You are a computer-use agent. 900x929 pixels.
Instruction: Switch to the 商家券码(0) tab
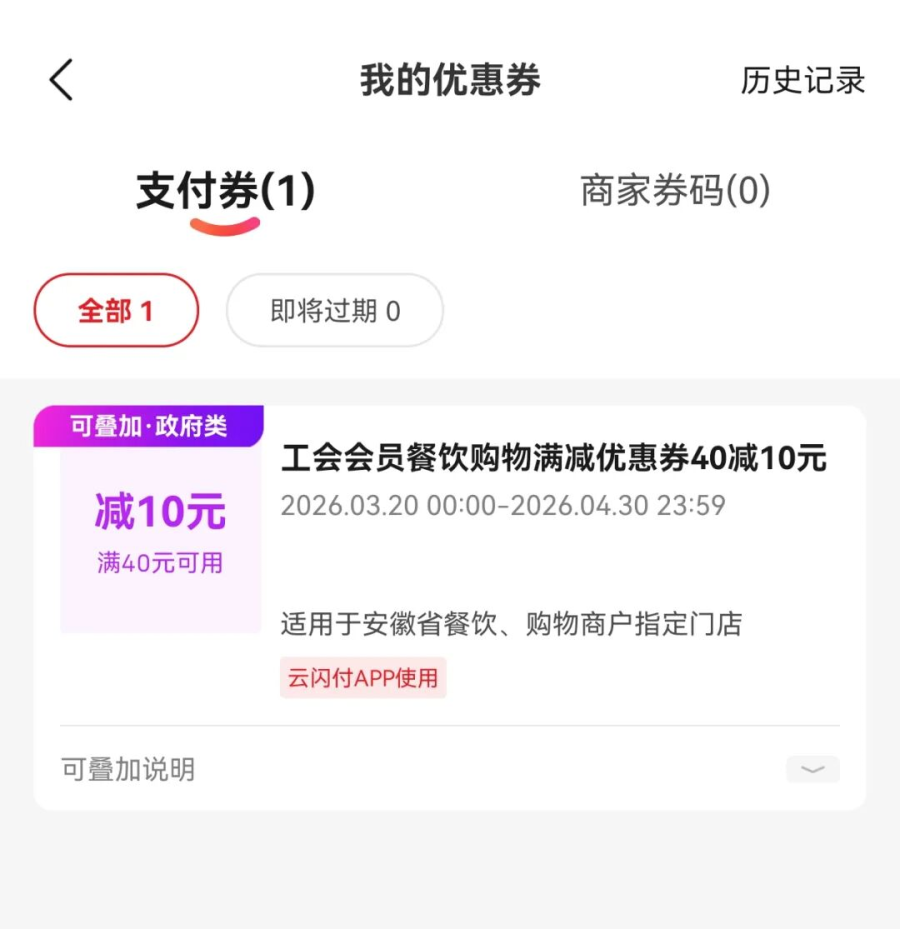click(675, 191)
